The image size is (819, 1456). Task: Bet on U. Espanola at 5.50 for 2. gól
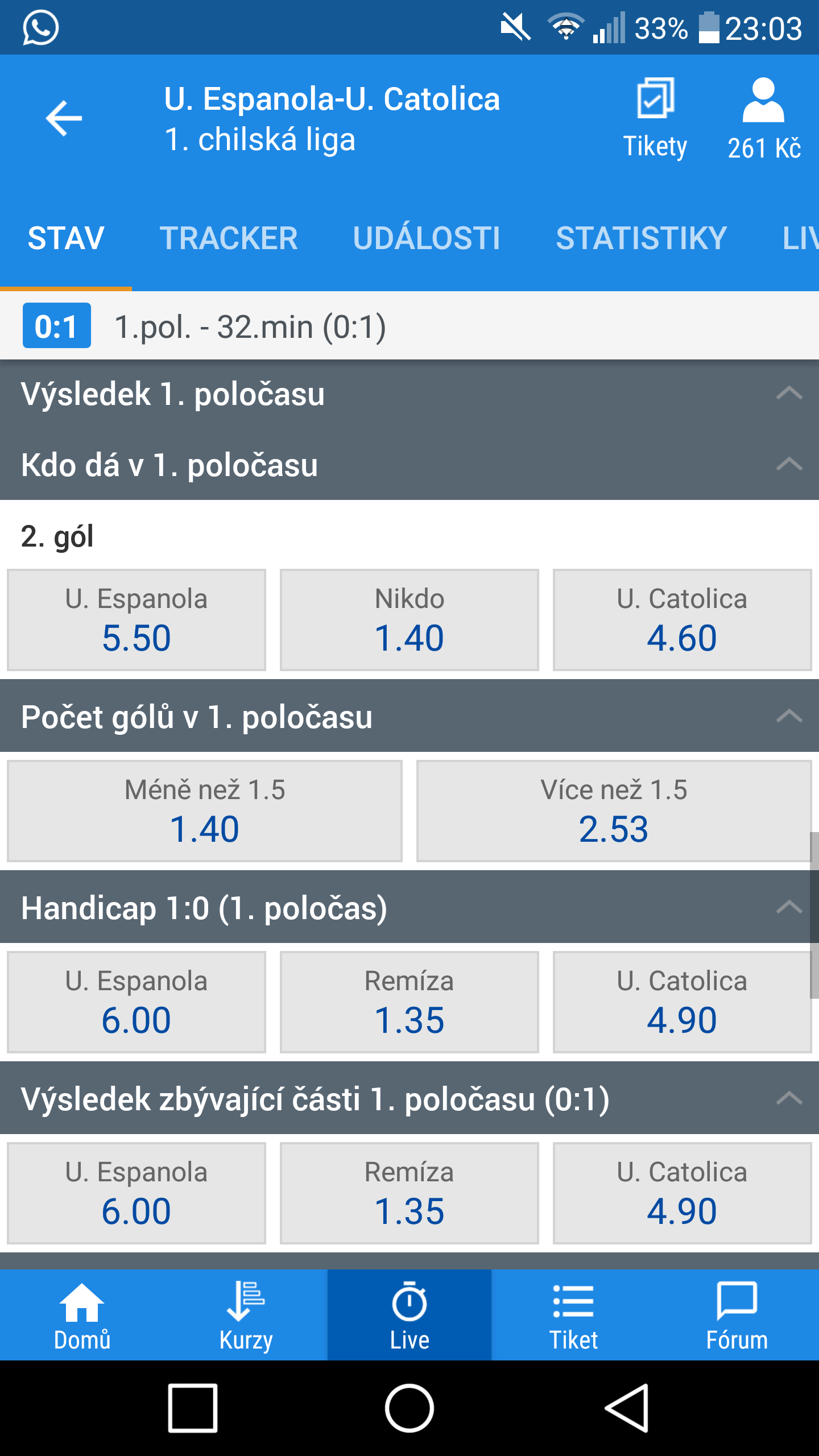[x=136, y=620]
